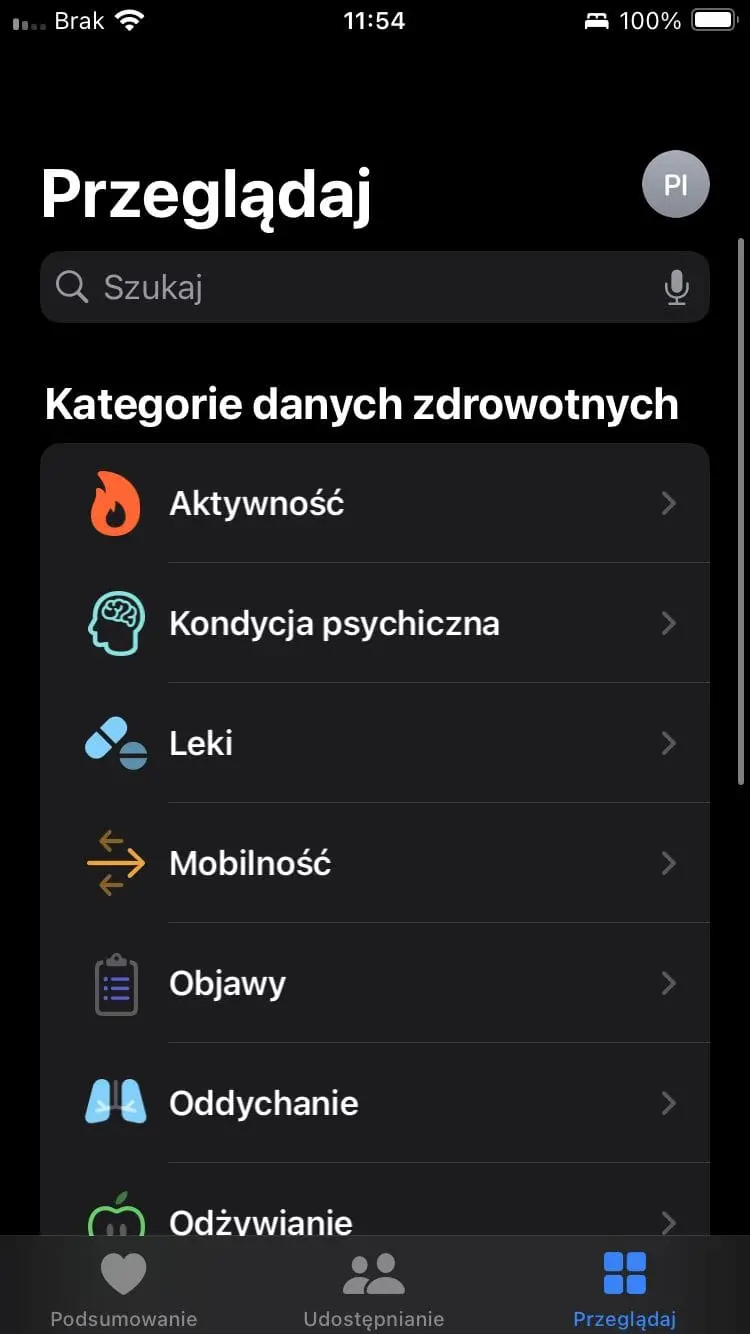Image resolution: width=750 pixels, height=1334 pixels.
Task: Click the magnifying glass search icon
Action: pos(71,287)
